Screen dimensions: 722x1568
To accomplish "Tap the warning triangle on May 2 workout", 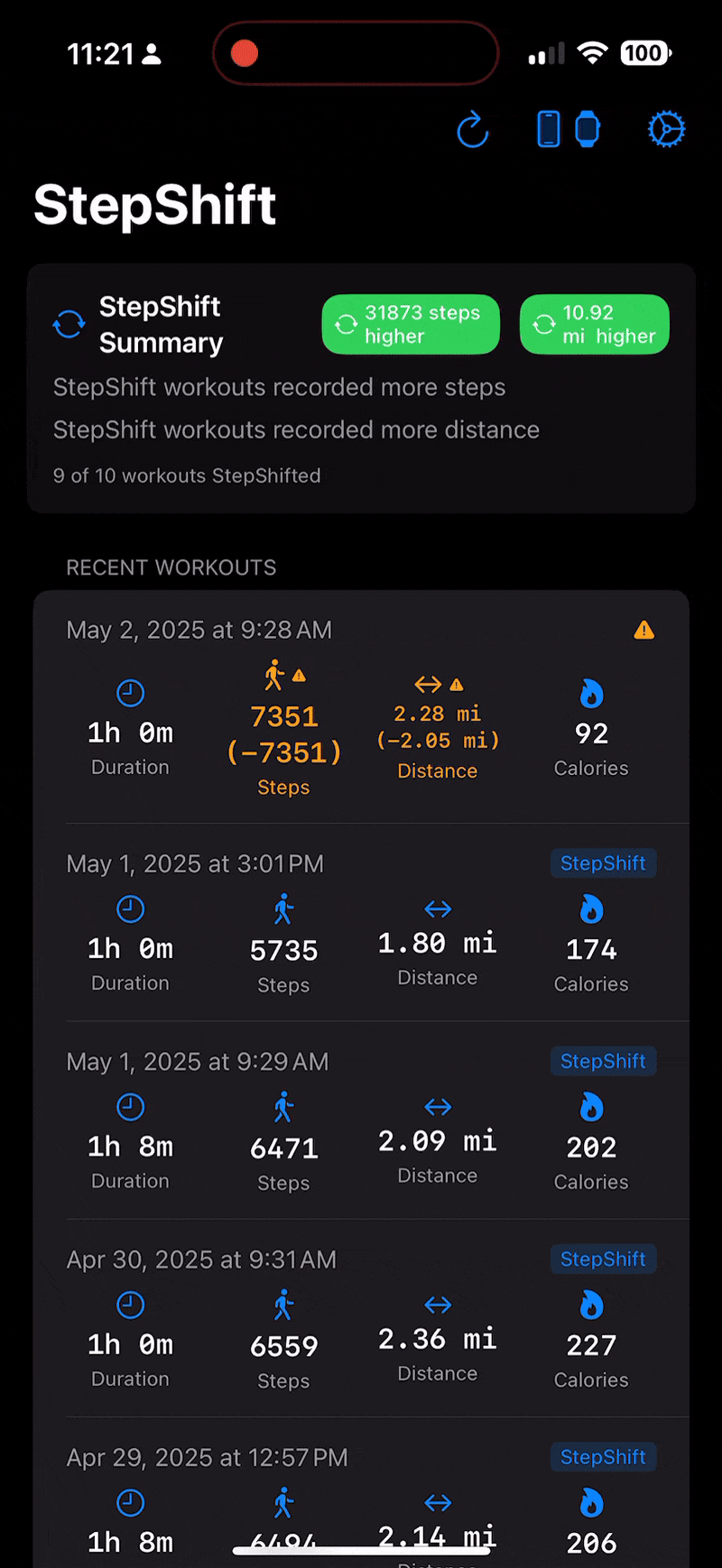I will click(x=644, y=630).
